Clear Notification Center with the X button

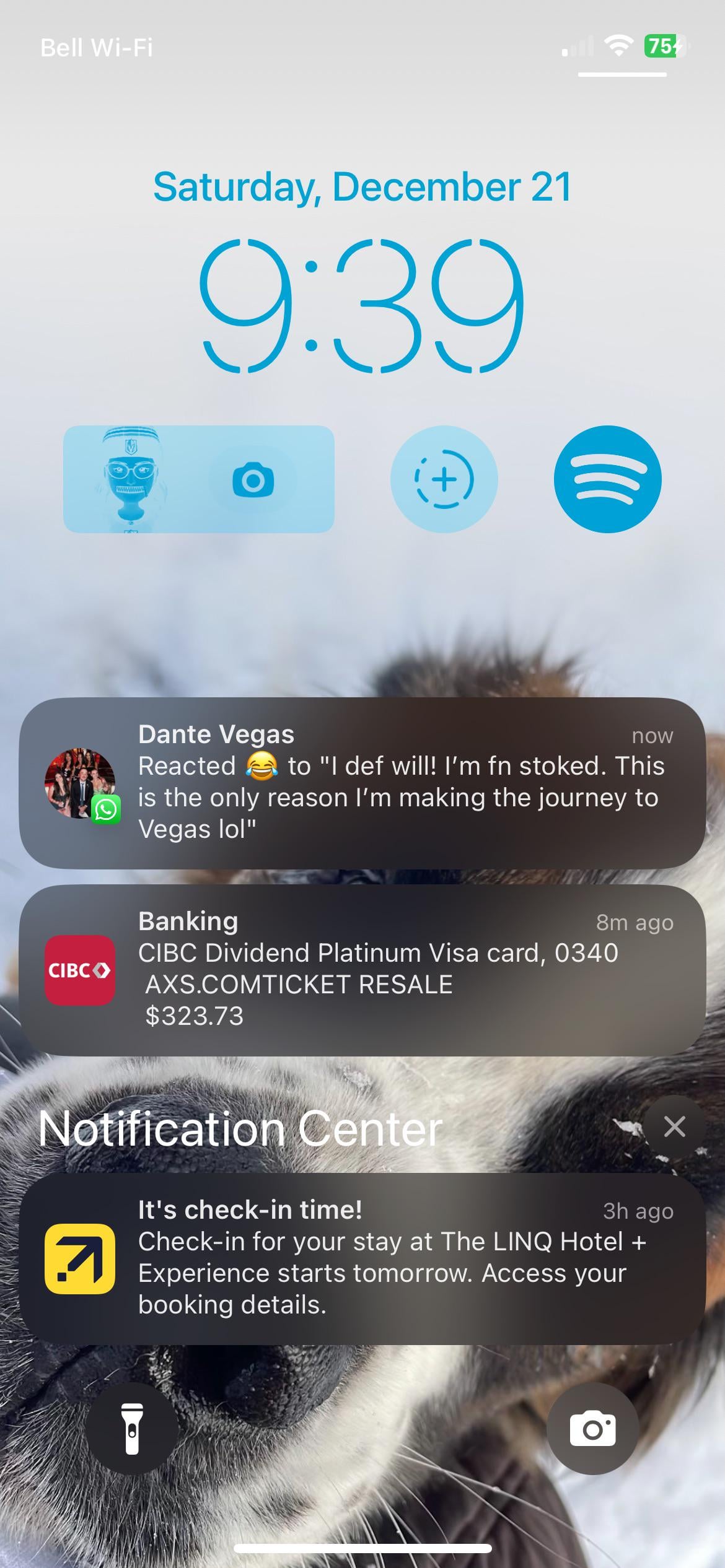tap(674, 1126)
